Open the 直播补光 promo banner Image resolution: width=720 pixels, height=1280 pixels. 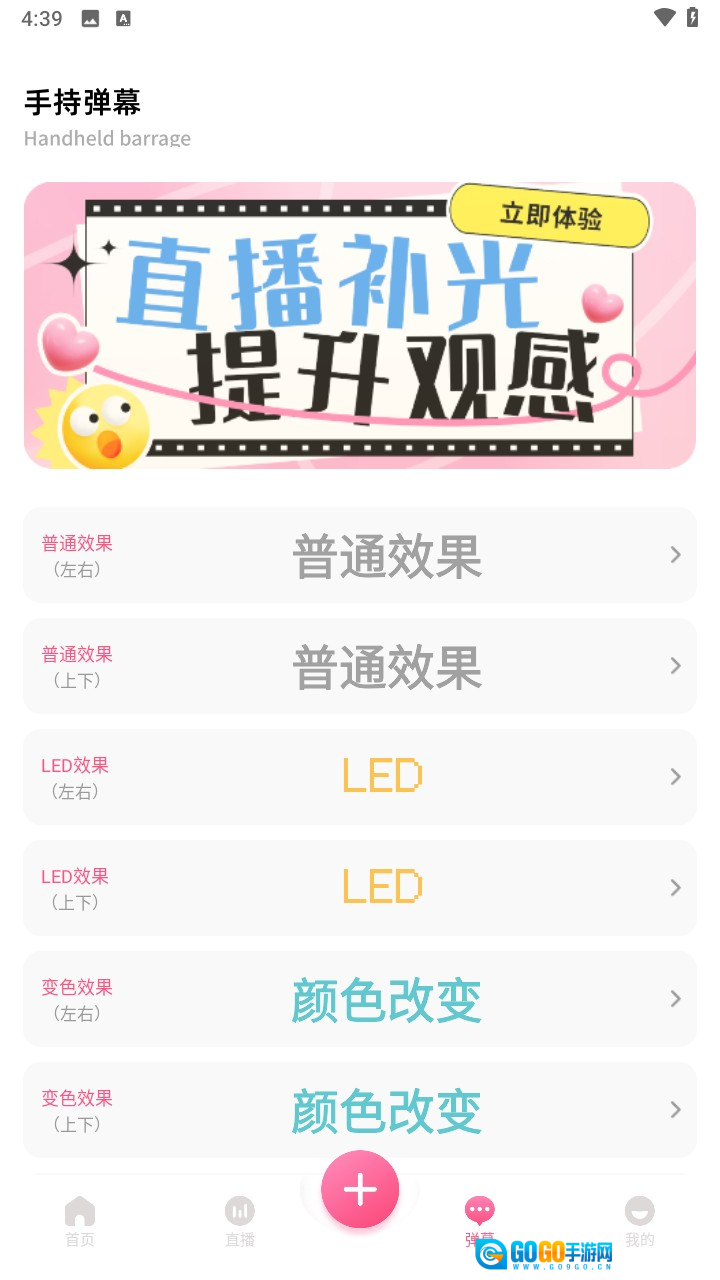[360, 325]
